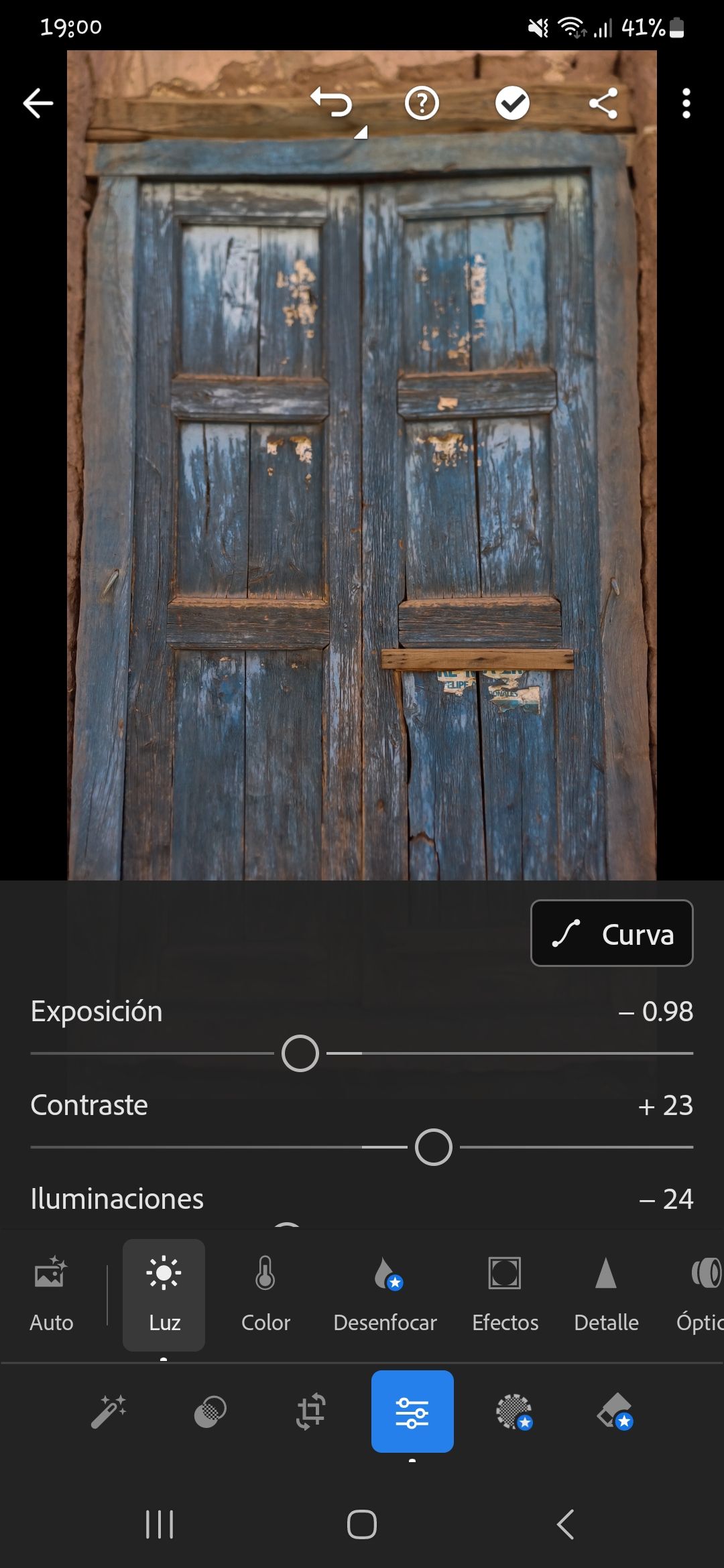Undo the last edit
Screen dimensions: 724x1568
tap(333, 103)
